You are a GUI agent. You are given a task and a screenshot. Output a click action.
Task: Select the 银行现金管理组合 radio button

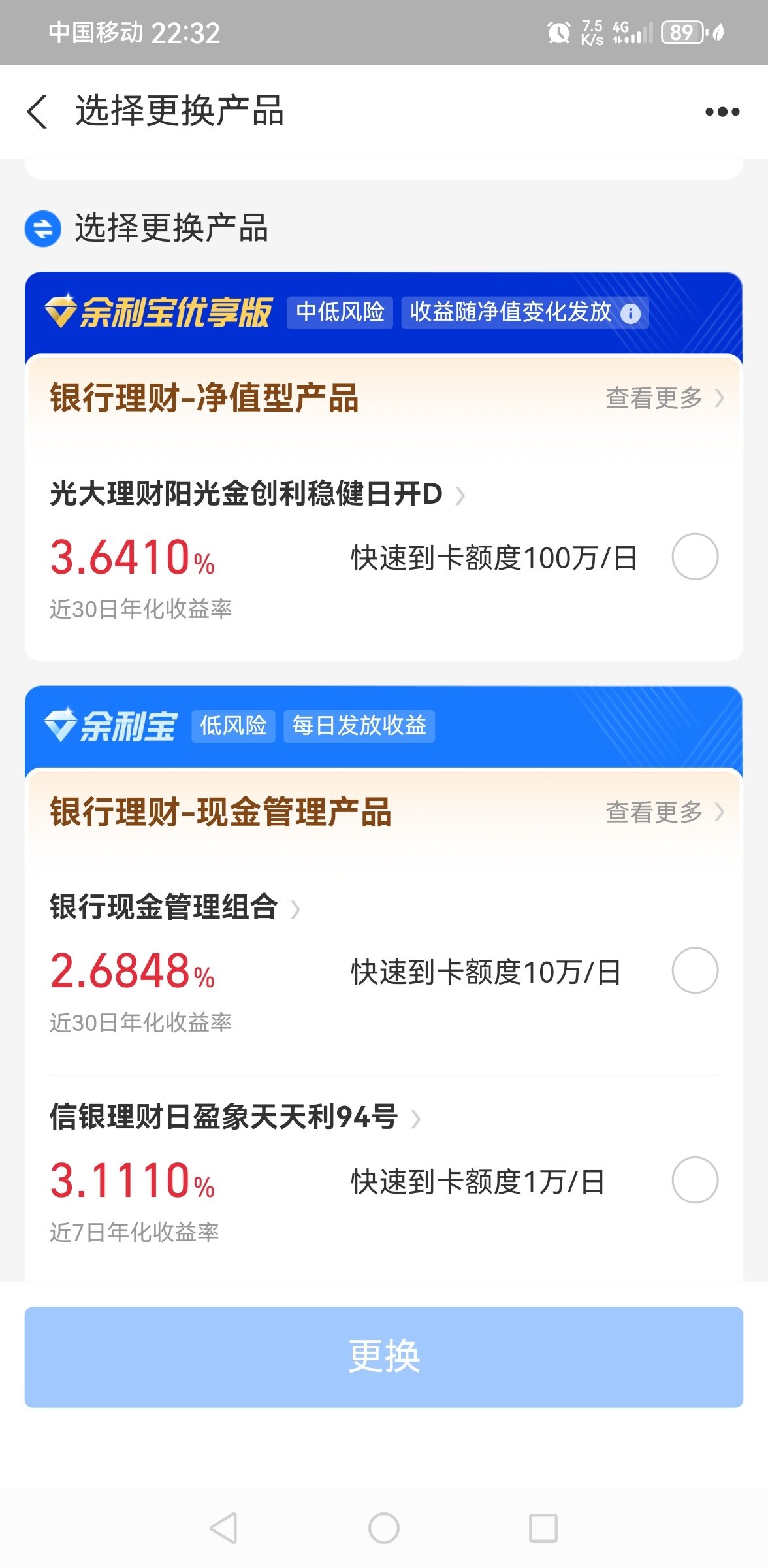click(695, 971)
